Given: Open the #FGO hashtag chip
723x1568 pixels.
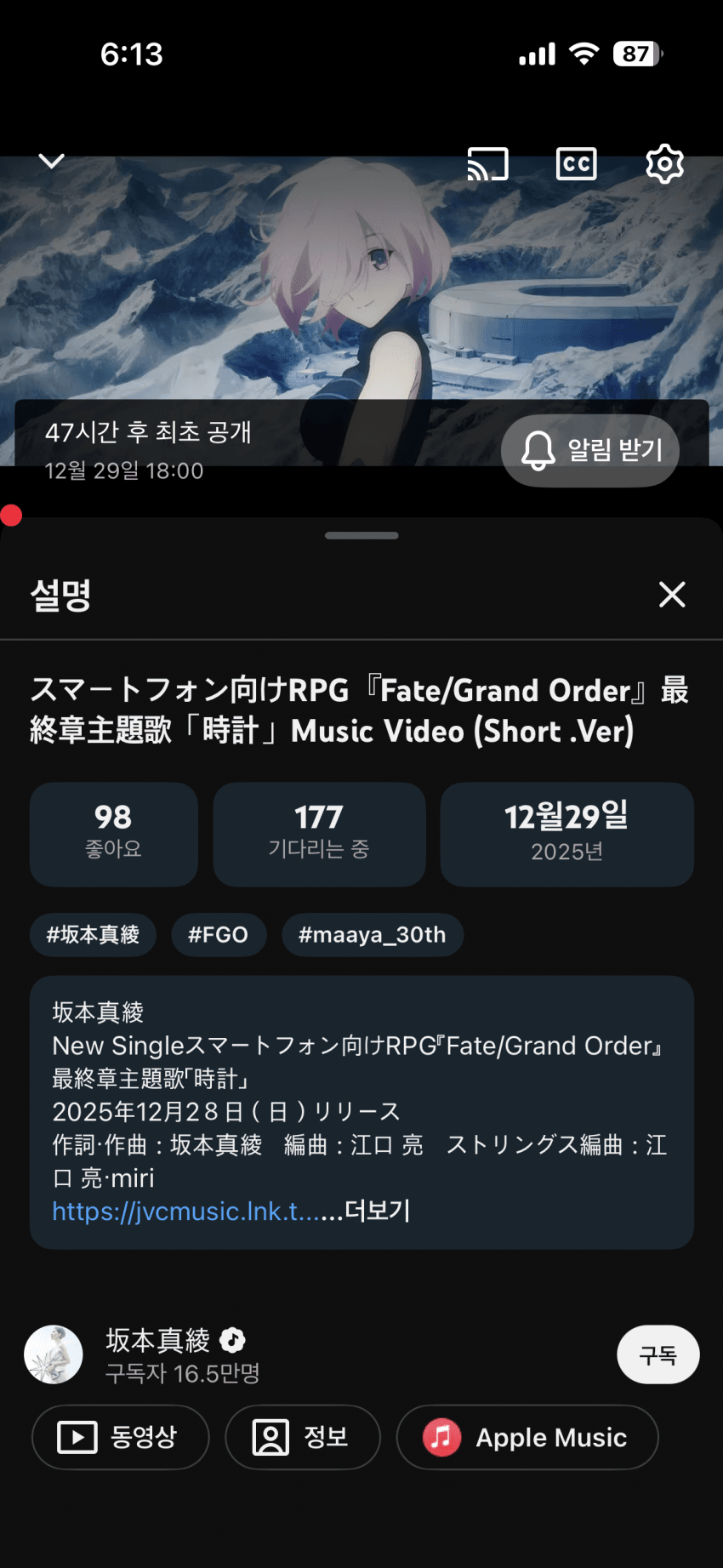Looking at the screenshot, I should coord(219,935).
